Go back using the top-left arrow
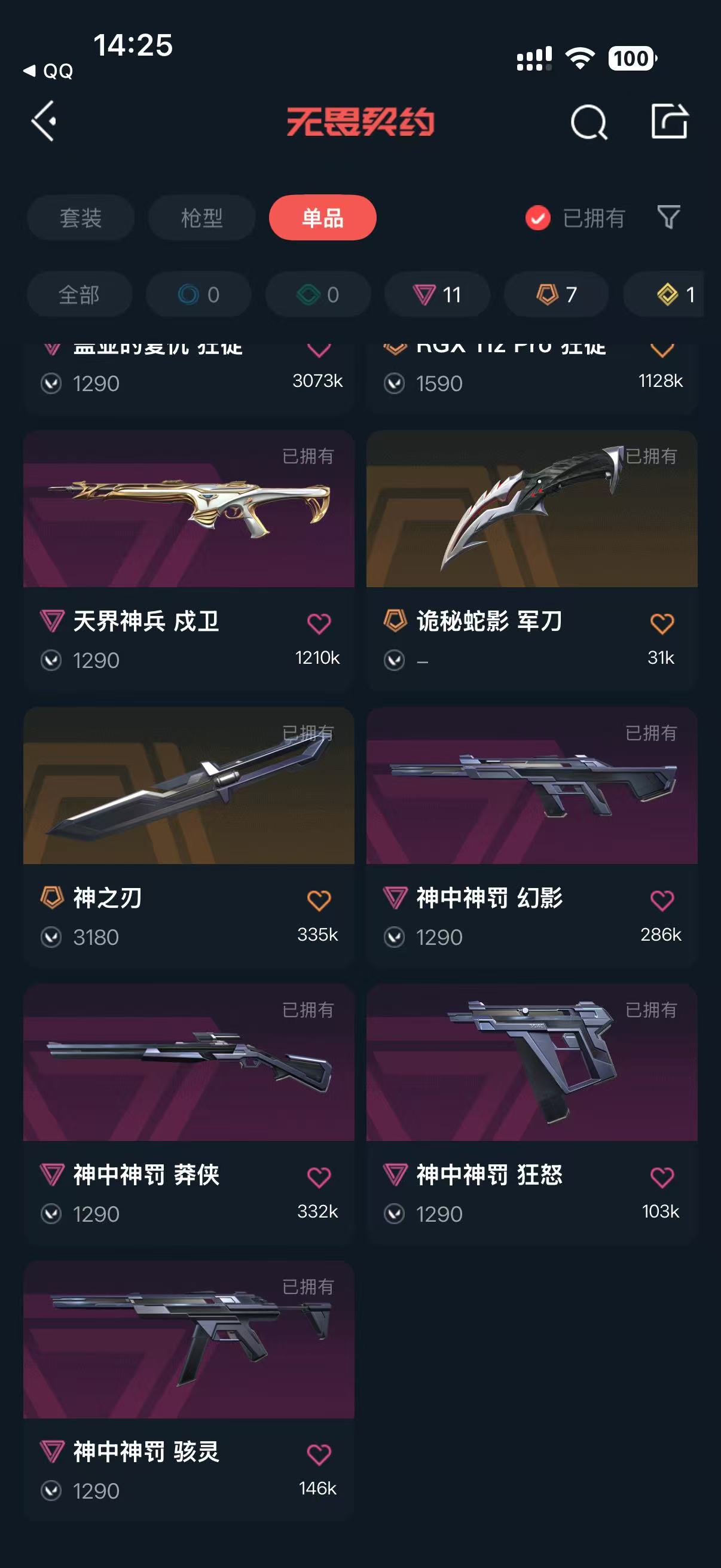This screenshot has height=1568, width=721. pos(44,121)
